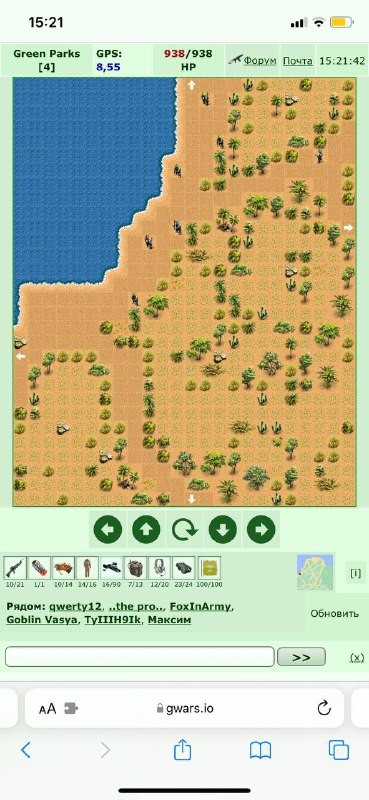This screenshot has height=800, width=369.
Task: Move right with the right arrow button
Action: click(x=261, y=530)
